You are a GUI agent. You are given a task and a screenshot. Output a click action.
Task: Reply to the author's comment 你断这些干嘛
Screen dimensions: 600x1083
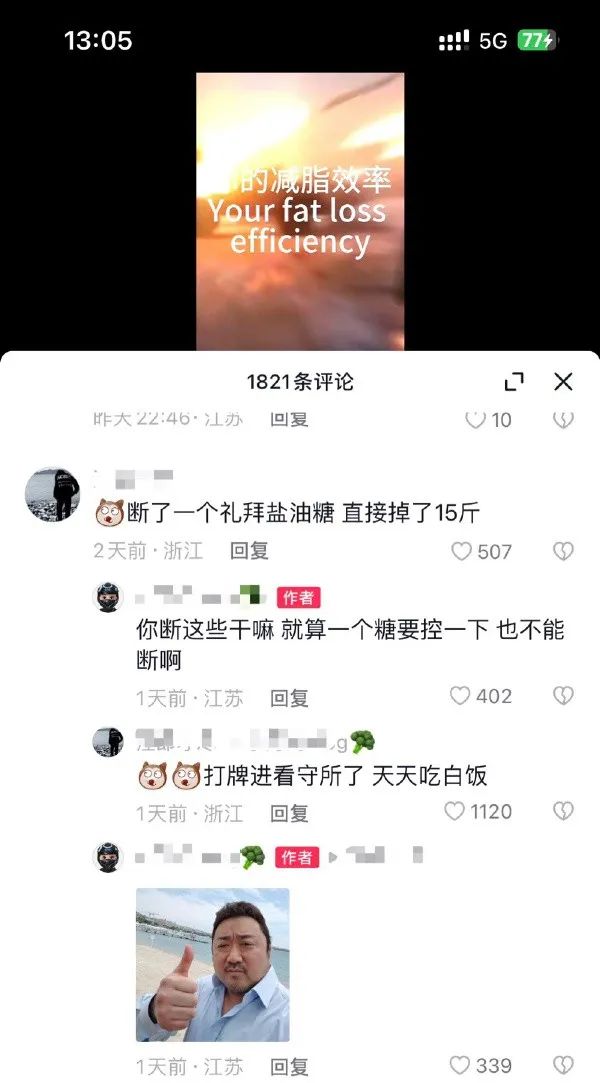289,698
